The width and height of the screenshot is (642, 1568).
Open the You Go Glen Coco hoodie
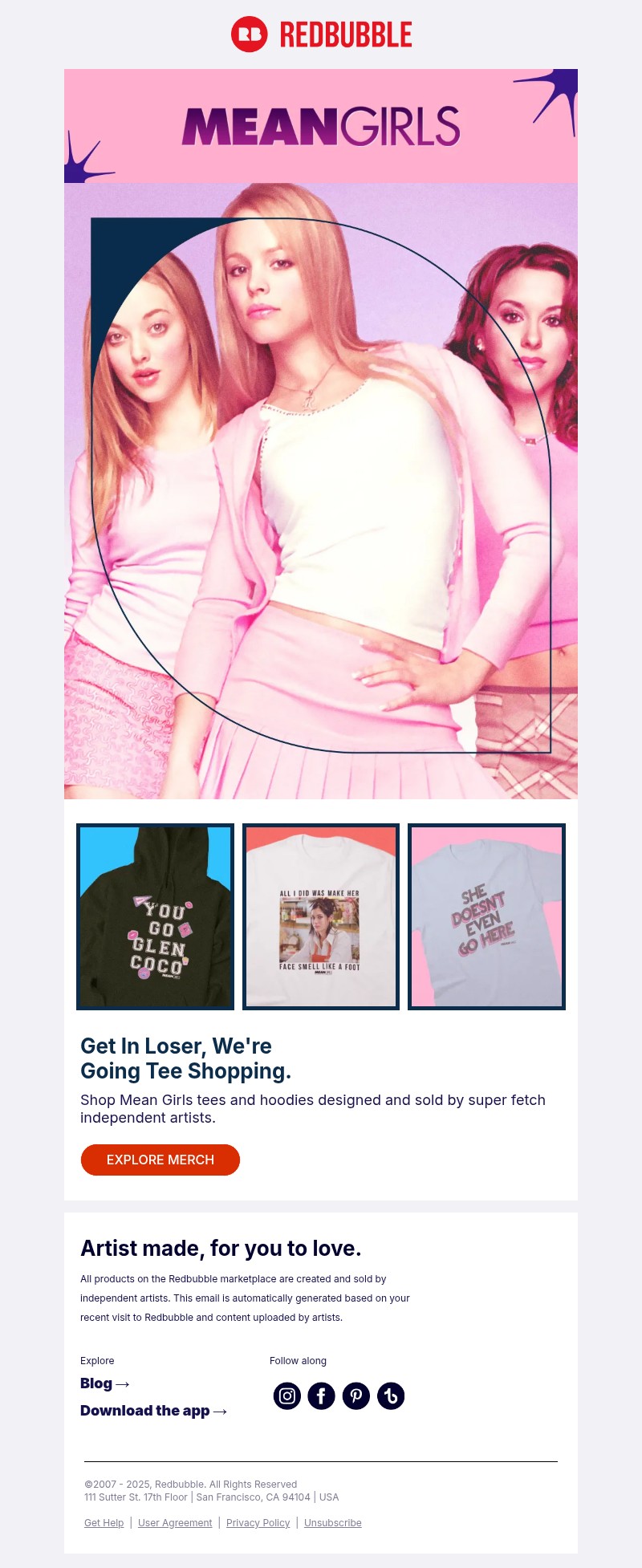[x=155, y=916]
